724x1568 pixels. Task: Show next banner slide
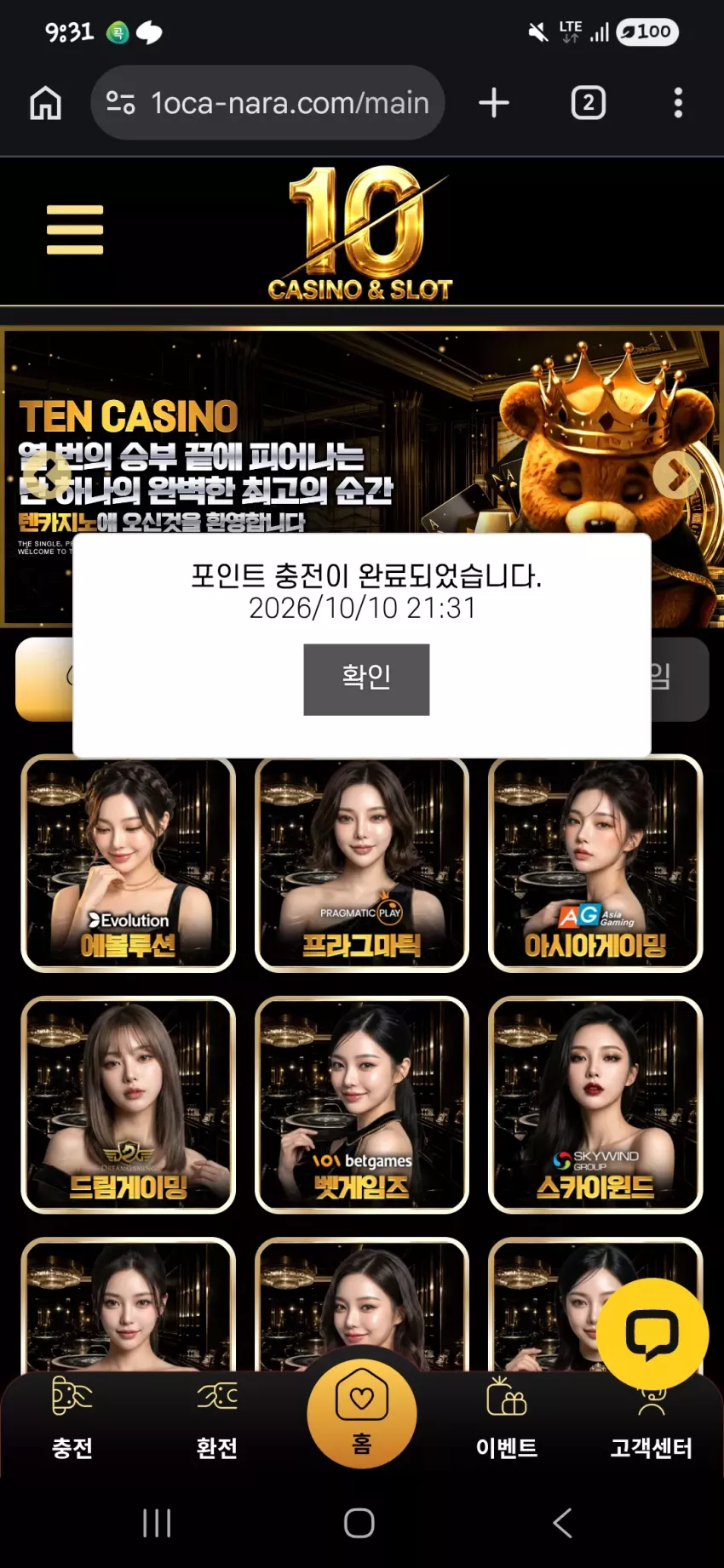pos(676,474)
